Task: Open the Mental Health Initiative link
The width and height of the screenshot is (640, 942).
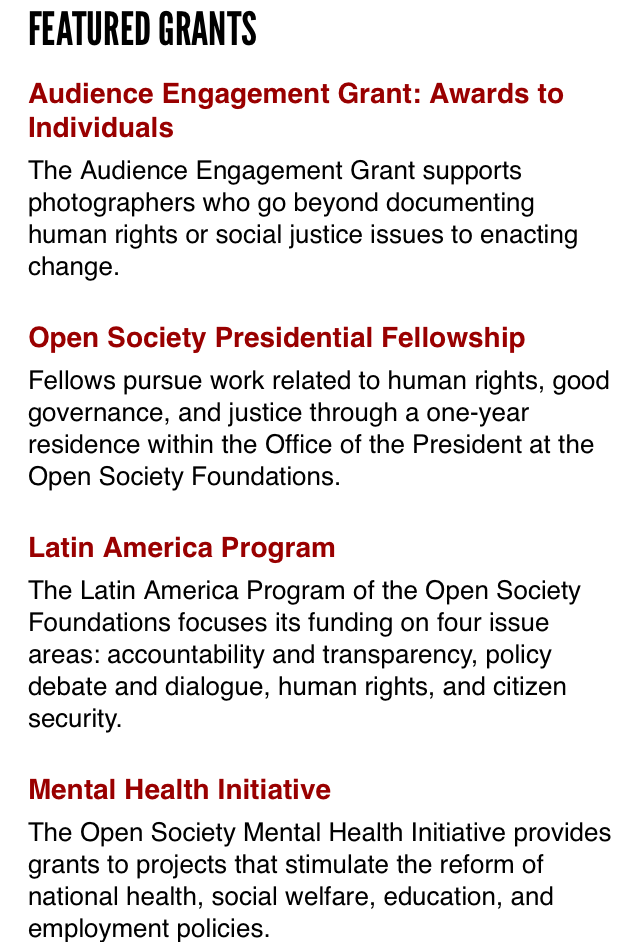Action: (180, 790)
